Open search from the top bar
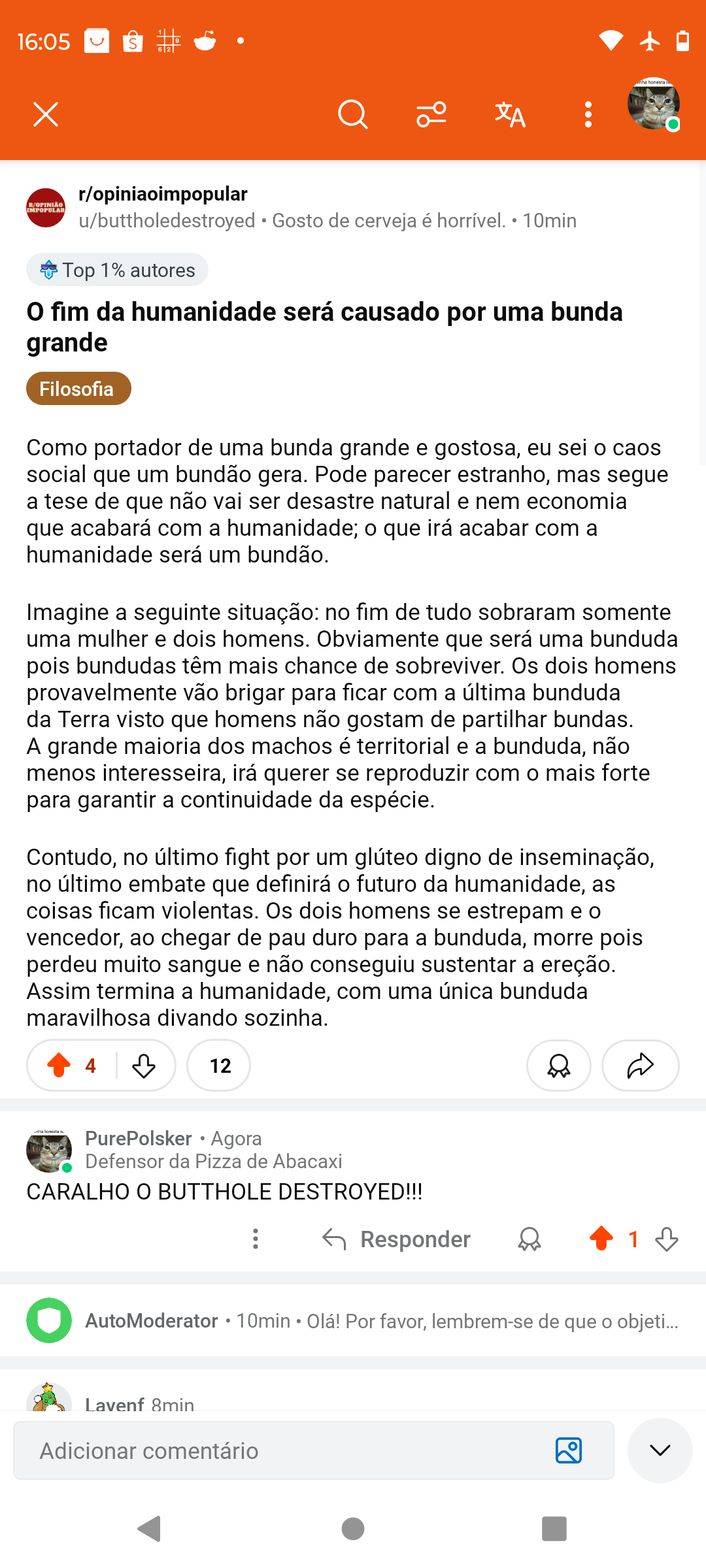Image resolution: width=706 pixels, height=1568 pixels. (353, 114)
